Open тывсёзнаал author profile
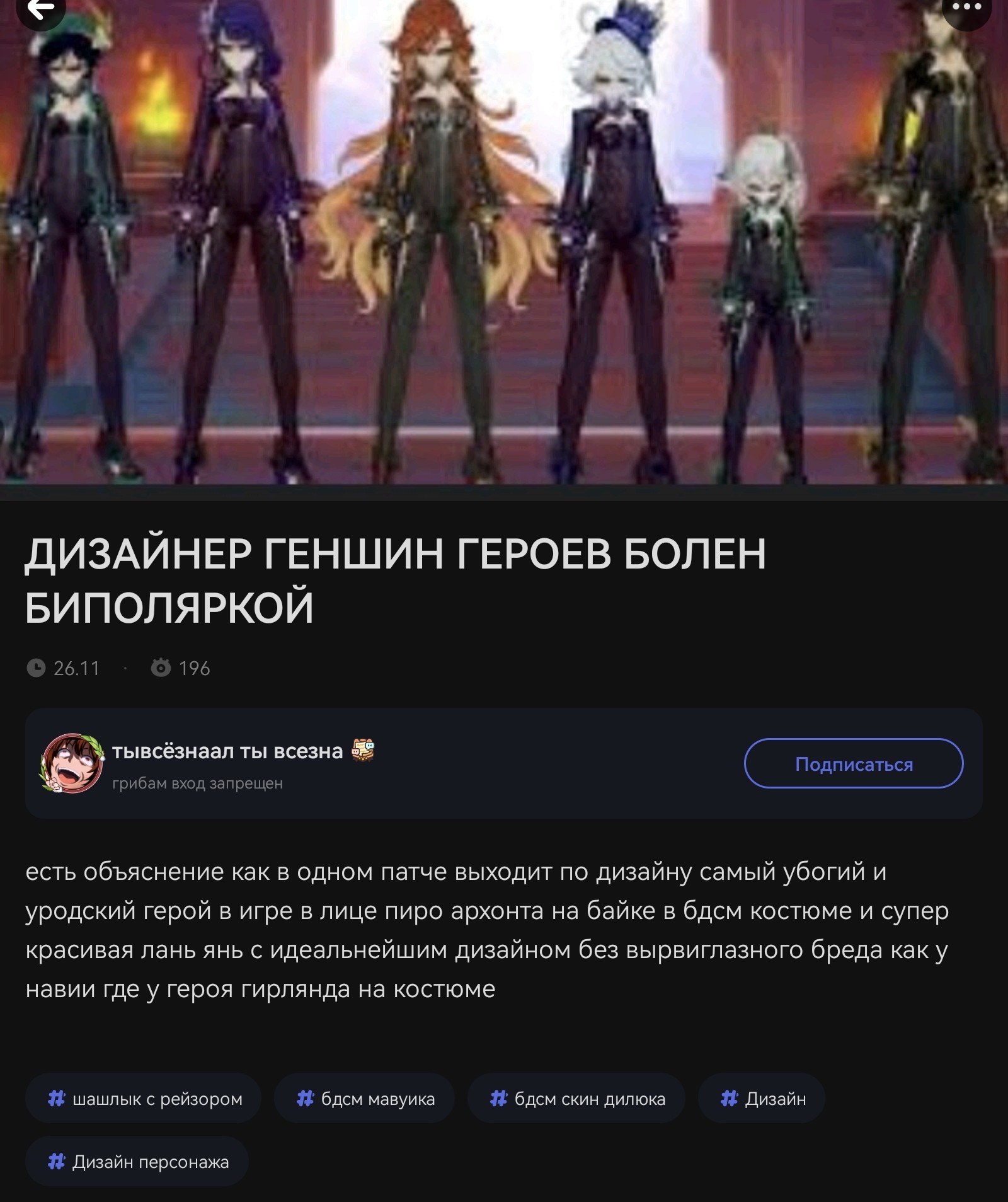Viewport: 1008px width, 1202px height. coord(227,751)
